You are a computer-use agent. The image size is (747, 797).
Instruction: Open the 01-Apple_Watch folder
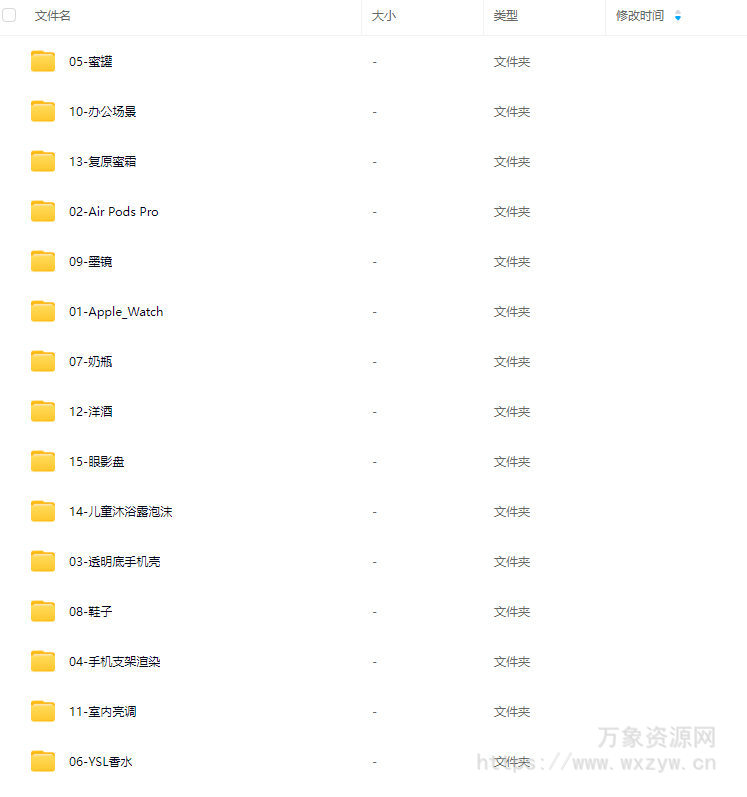[x=115, y=312]
